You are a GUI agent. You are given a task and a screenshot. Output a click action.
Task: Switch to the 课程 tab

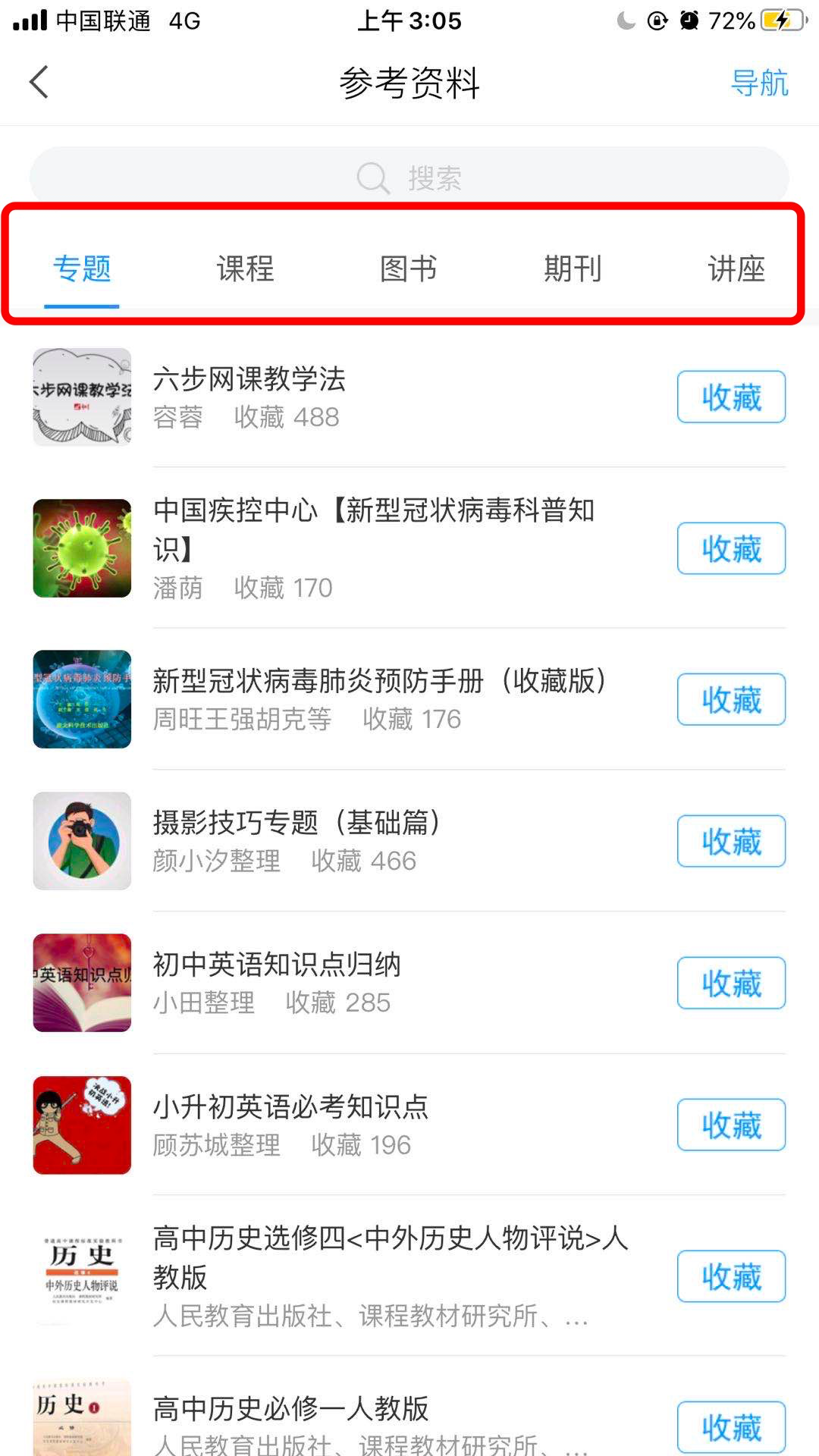pos(245,268)
